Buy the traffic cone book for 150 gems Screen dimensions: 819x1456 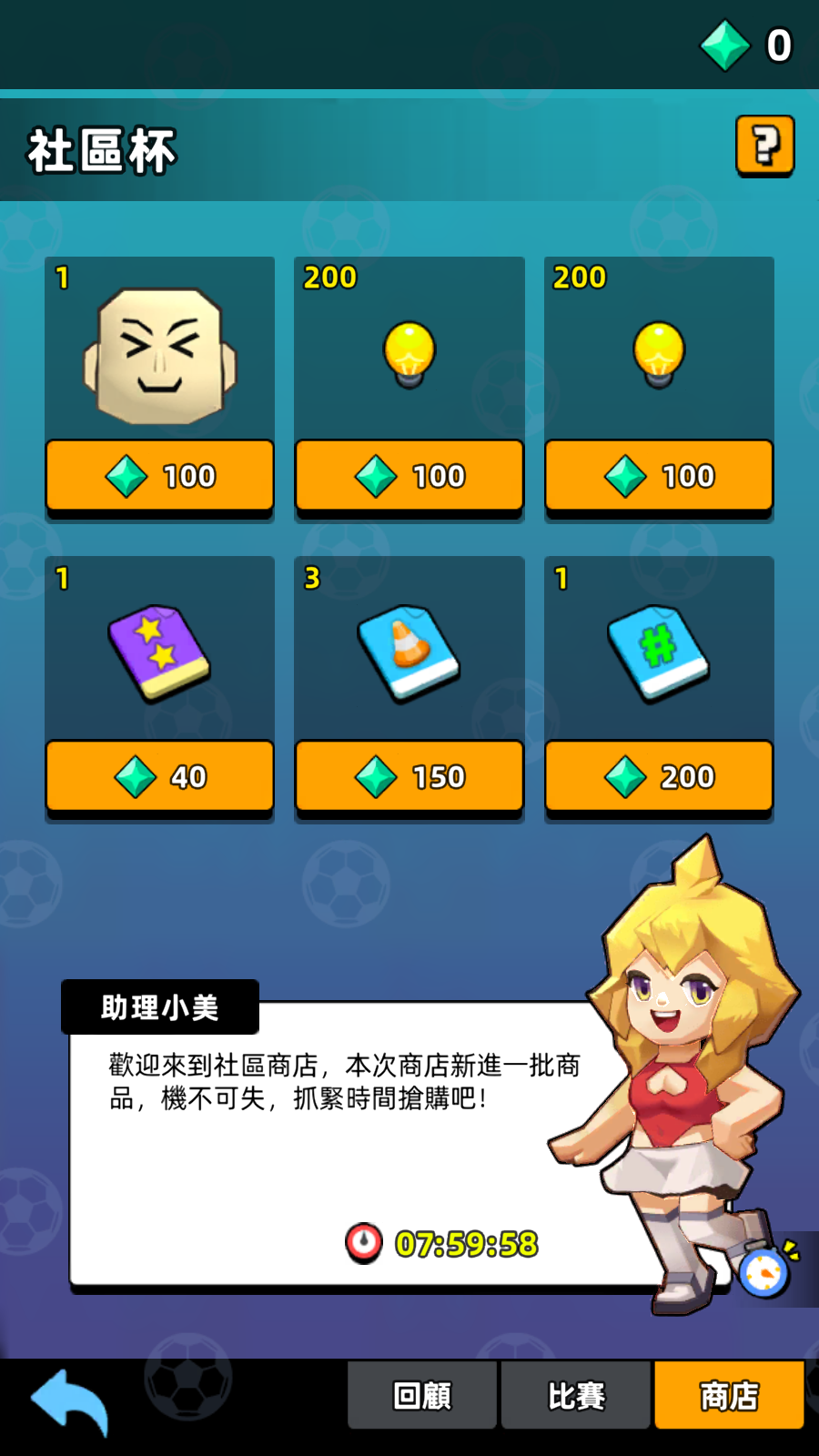tap(409, 776)
